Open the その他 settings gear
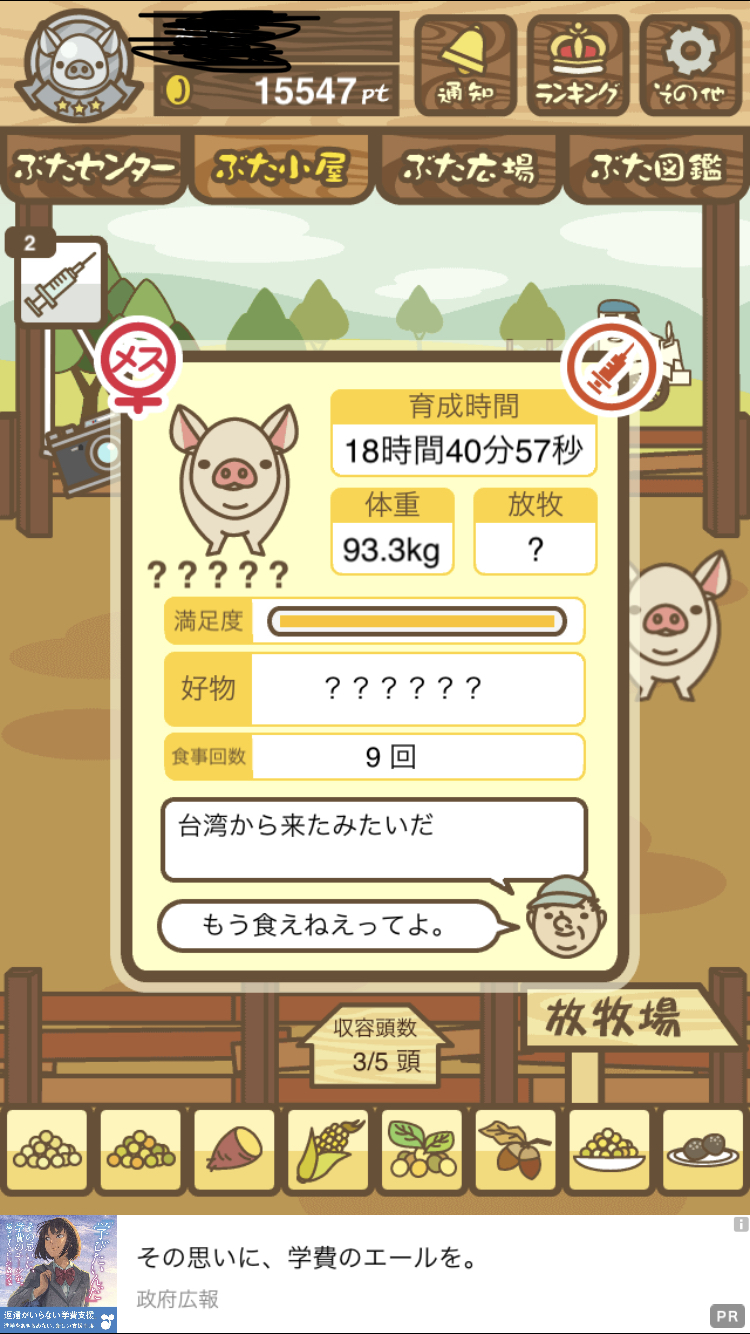 pyautogui.click(x=690, y=66)
